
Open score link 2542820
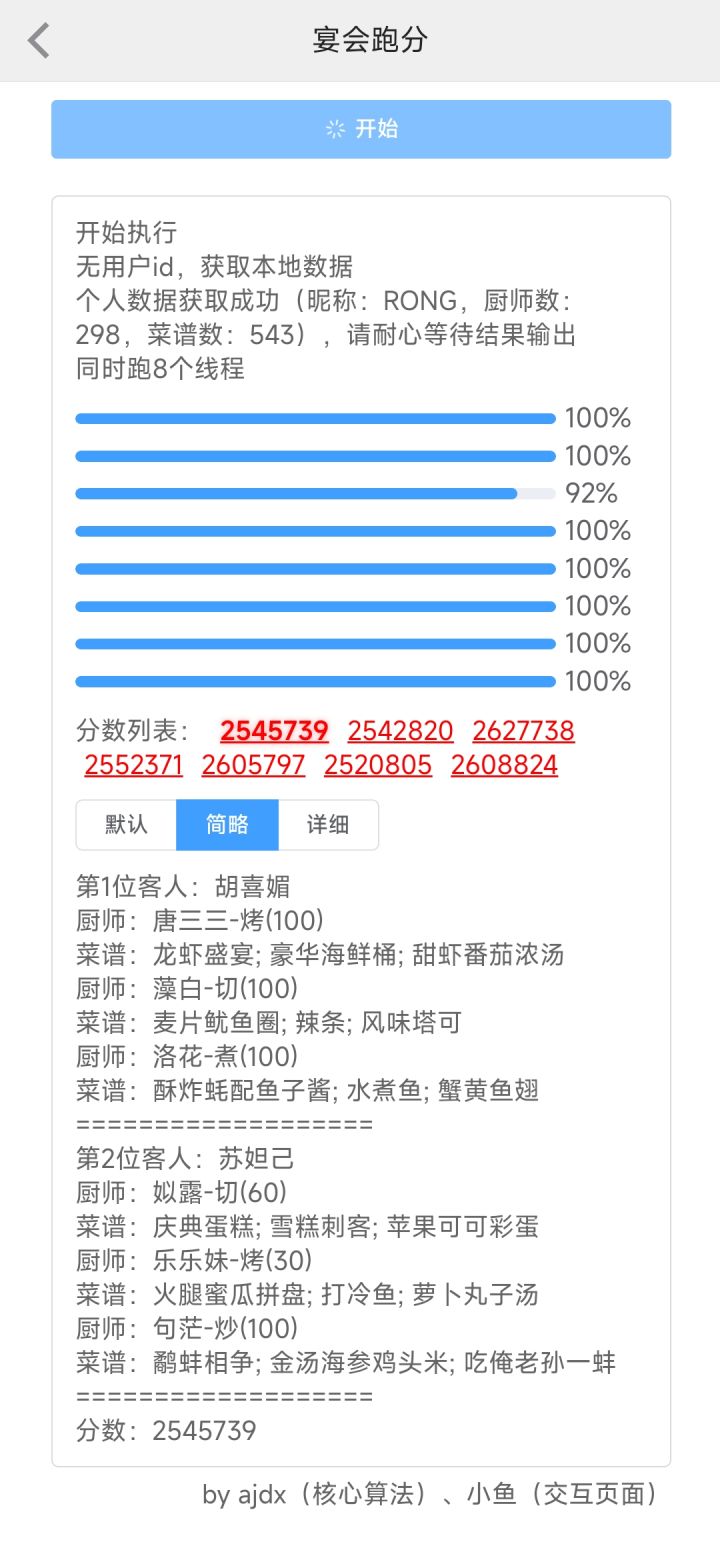coord(400,731)
